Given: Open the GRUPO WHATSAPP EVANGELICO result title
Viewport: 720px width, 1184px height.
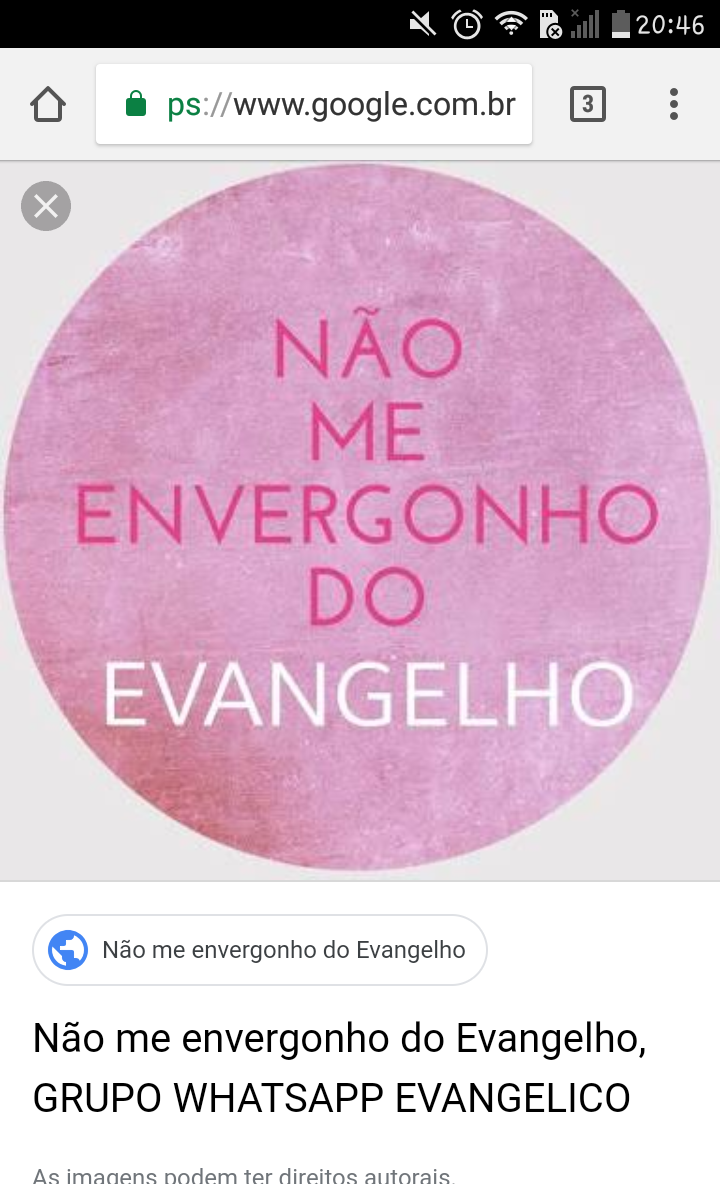Looking at the screenshot, I should (x=340, y=1068).
